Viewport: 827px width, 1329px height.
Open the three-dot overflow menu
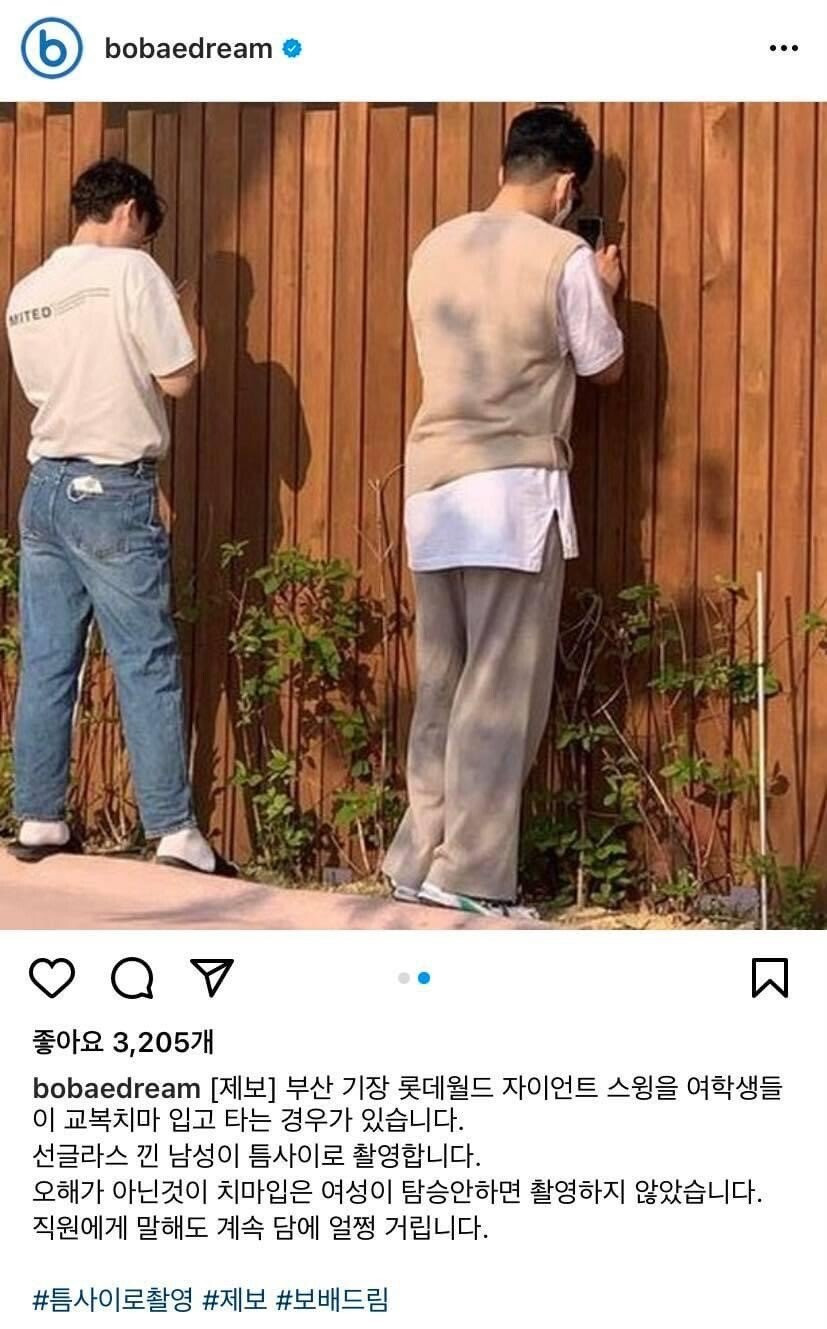[x=783, y=48]
